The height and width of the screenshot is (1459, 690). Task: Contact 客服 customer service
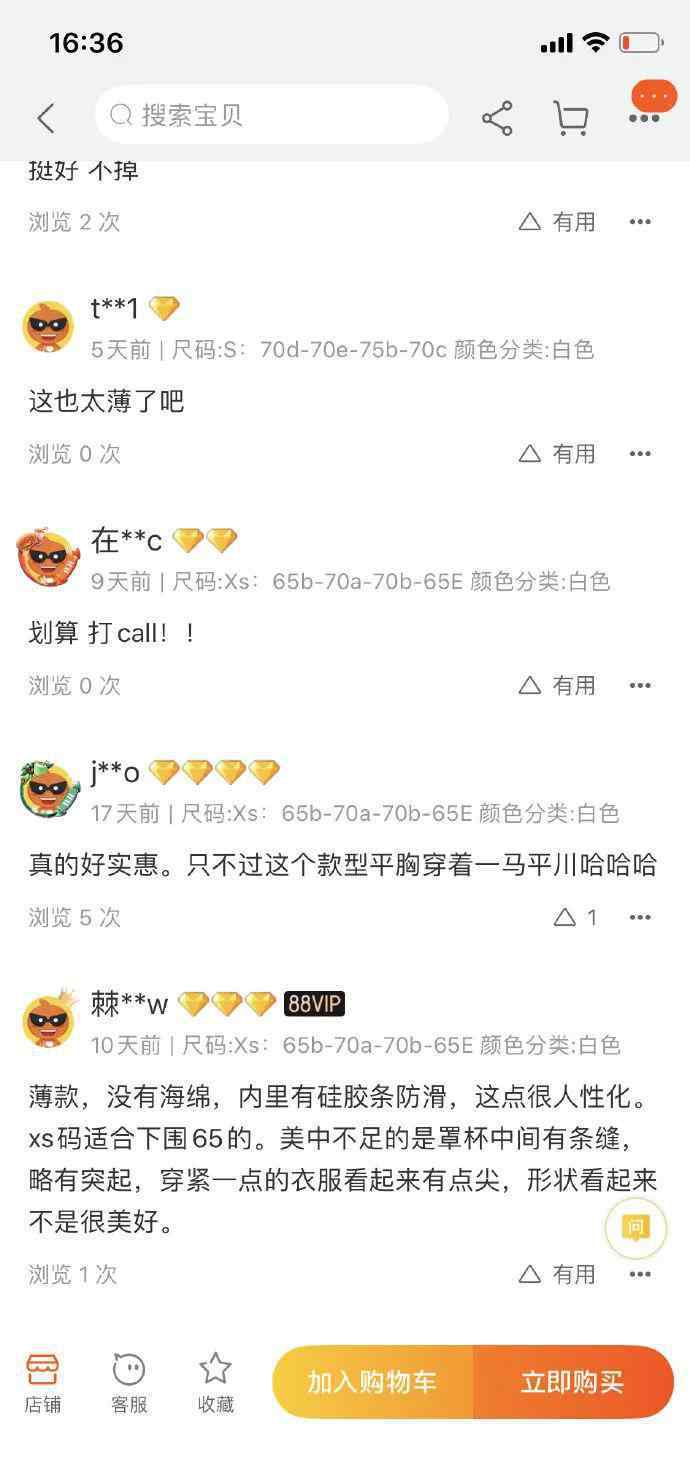pyautogui.click(x=129, y=1382)
